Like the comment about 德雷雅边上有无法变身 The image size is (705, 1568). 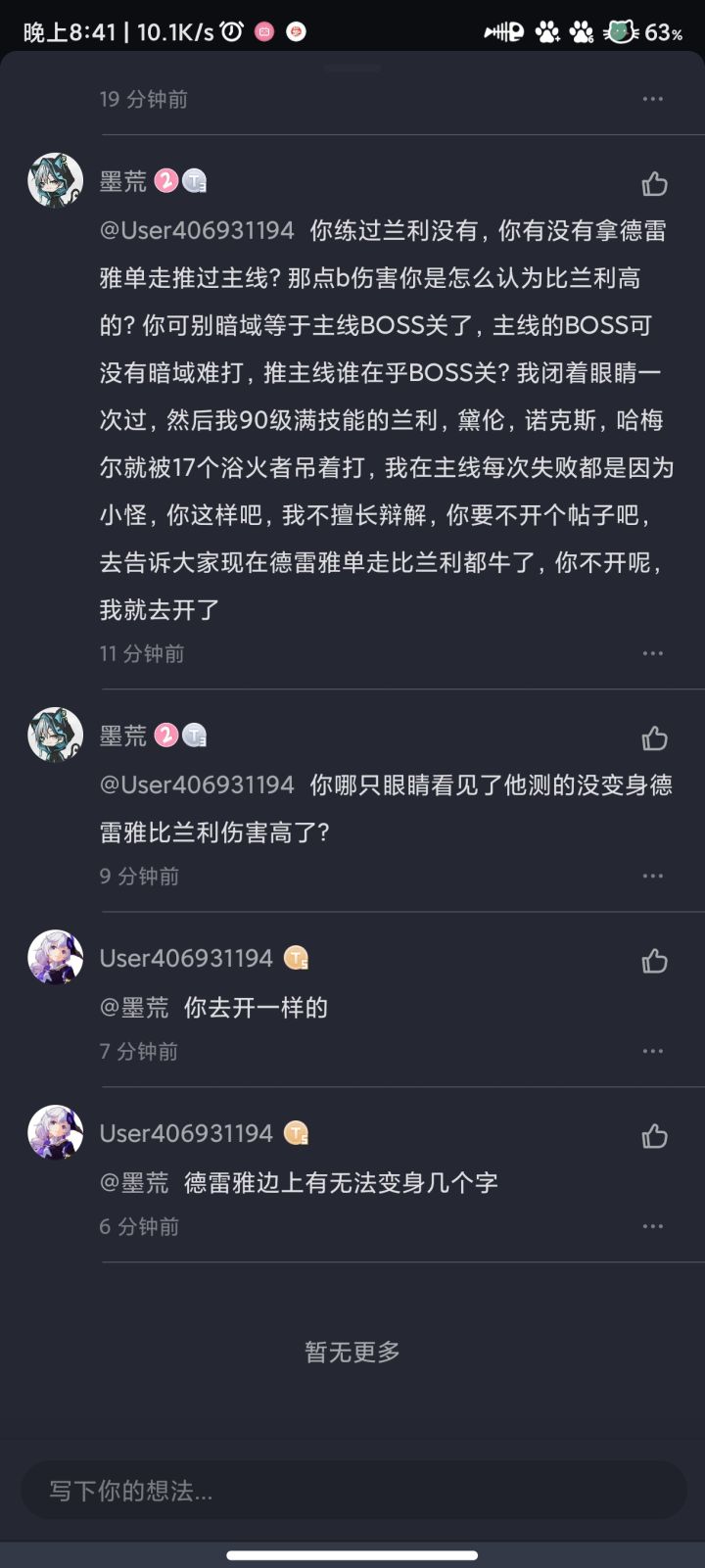(x=654, y=1136)
